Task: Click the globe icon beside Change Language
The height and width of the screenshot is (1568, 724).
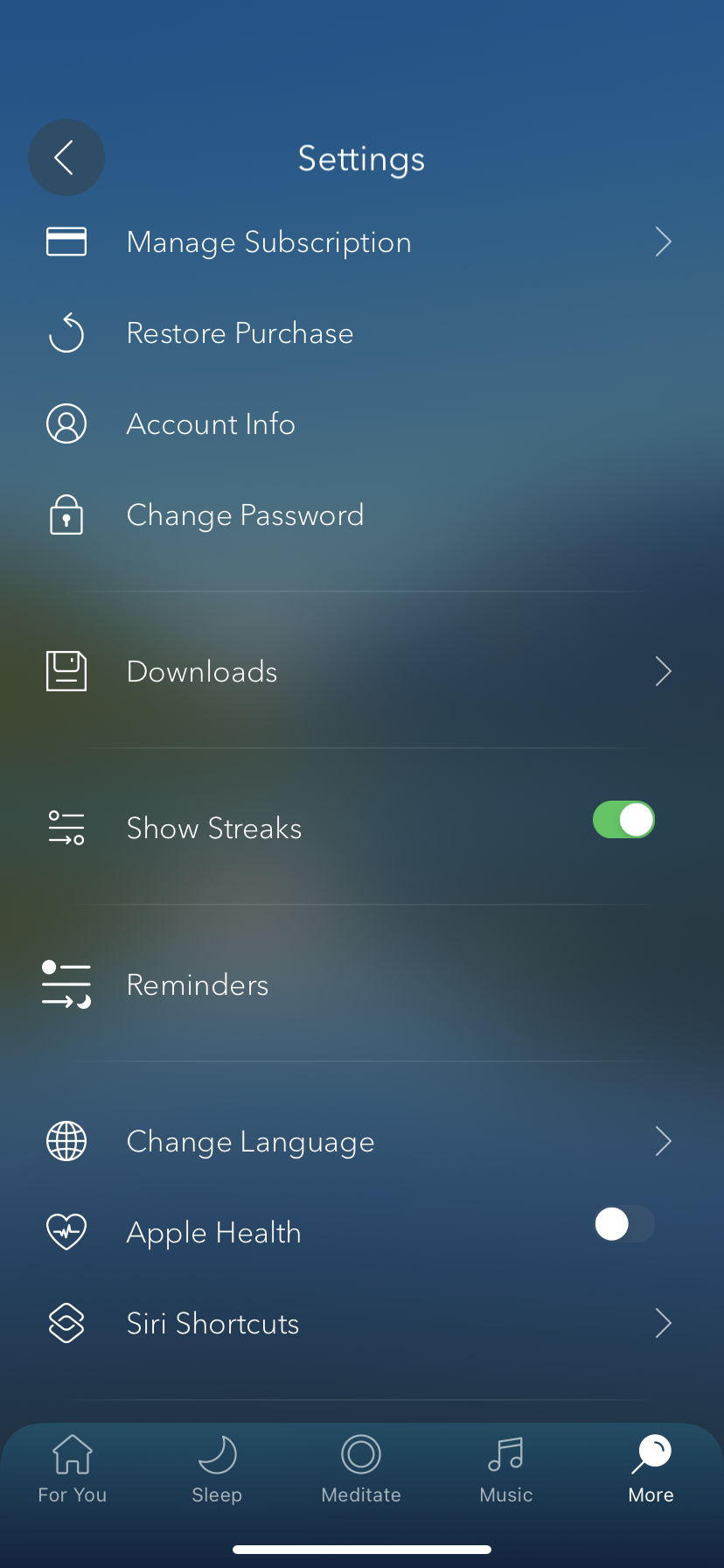Action: [x=66, y=1141]
